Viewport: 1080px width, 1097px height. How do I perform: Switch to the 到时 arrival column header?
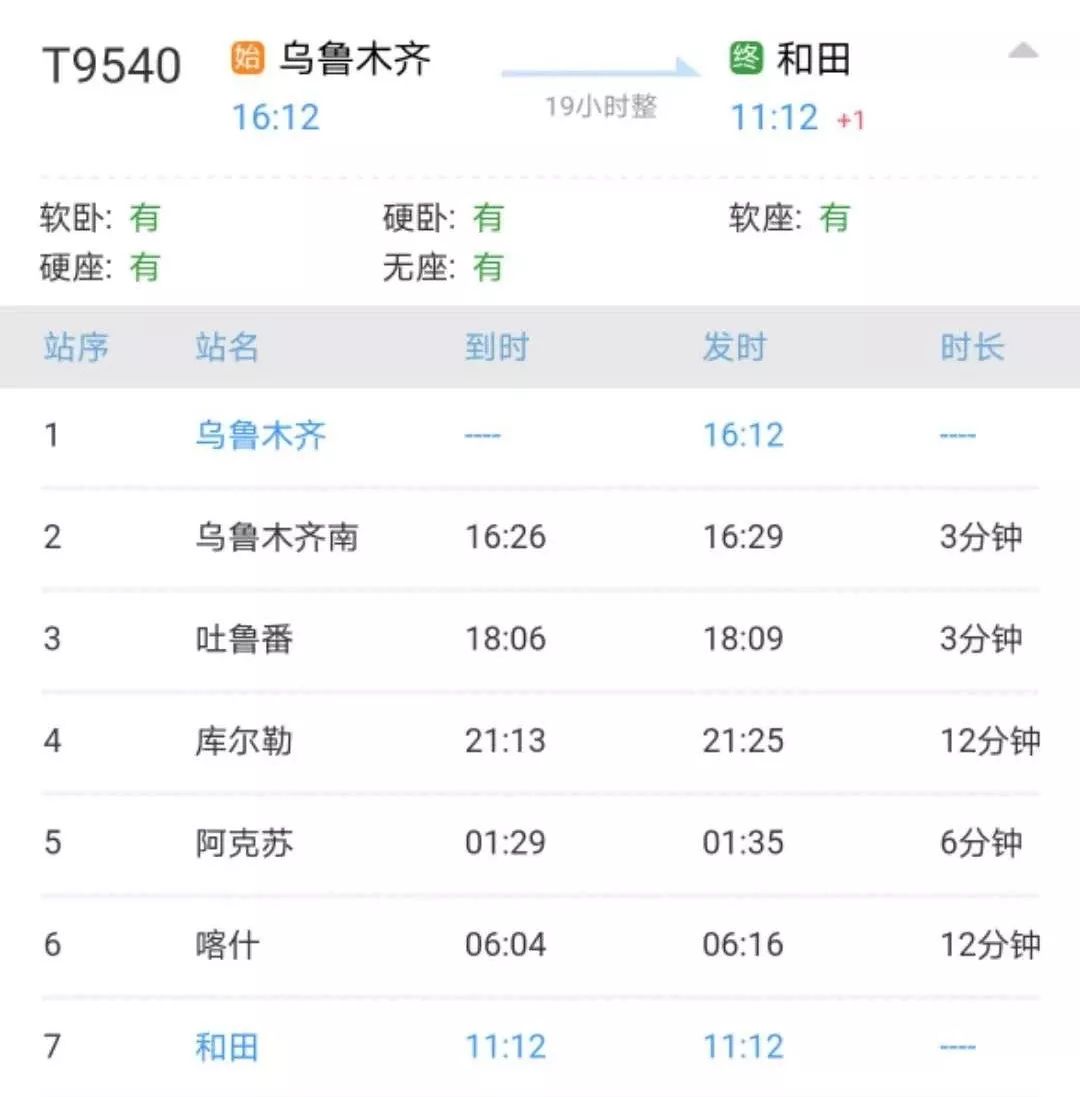click(x=497, y=348)
